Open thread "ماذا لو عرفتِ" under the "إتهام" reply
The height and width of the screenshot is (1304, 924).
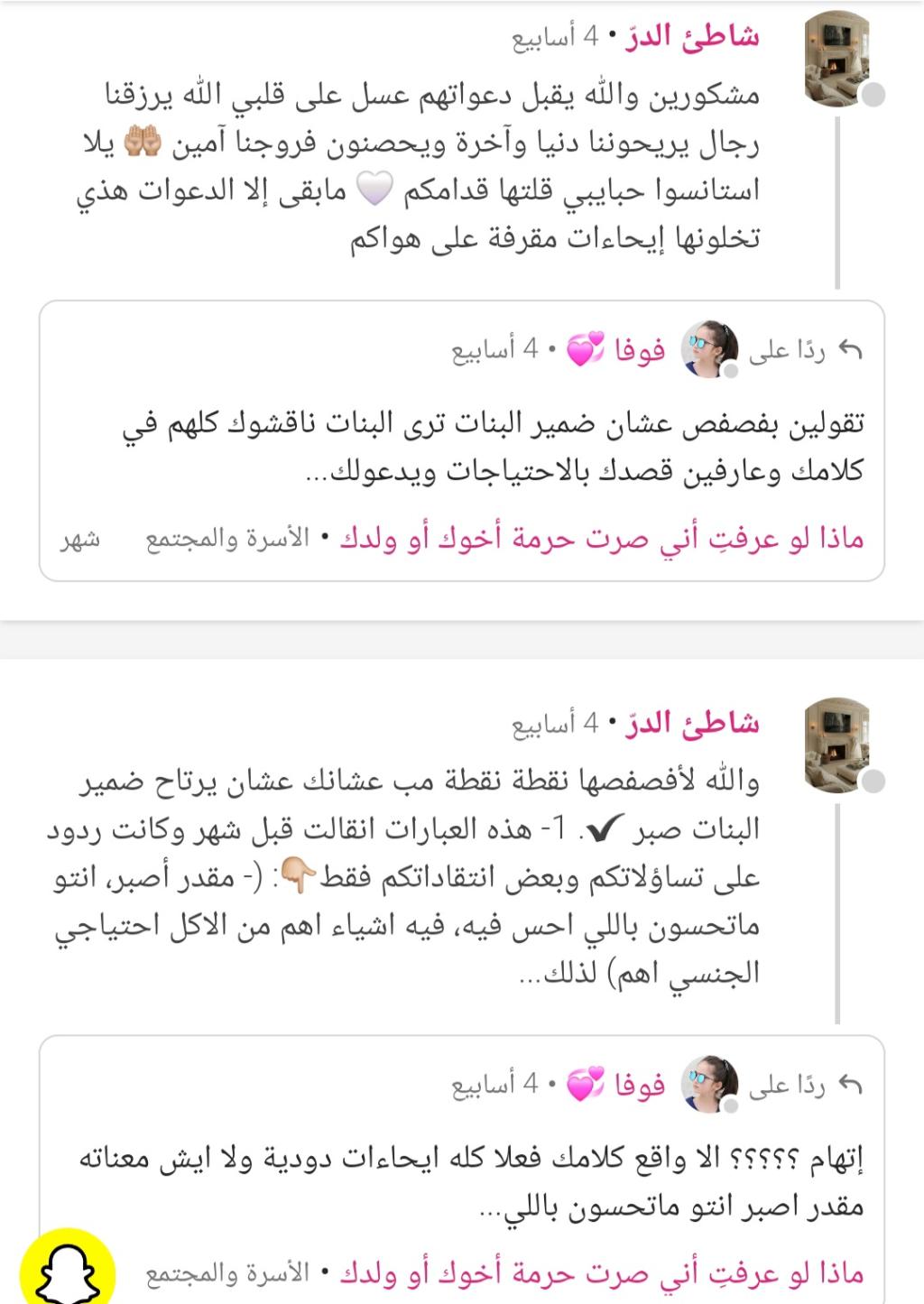(601, 1274)
